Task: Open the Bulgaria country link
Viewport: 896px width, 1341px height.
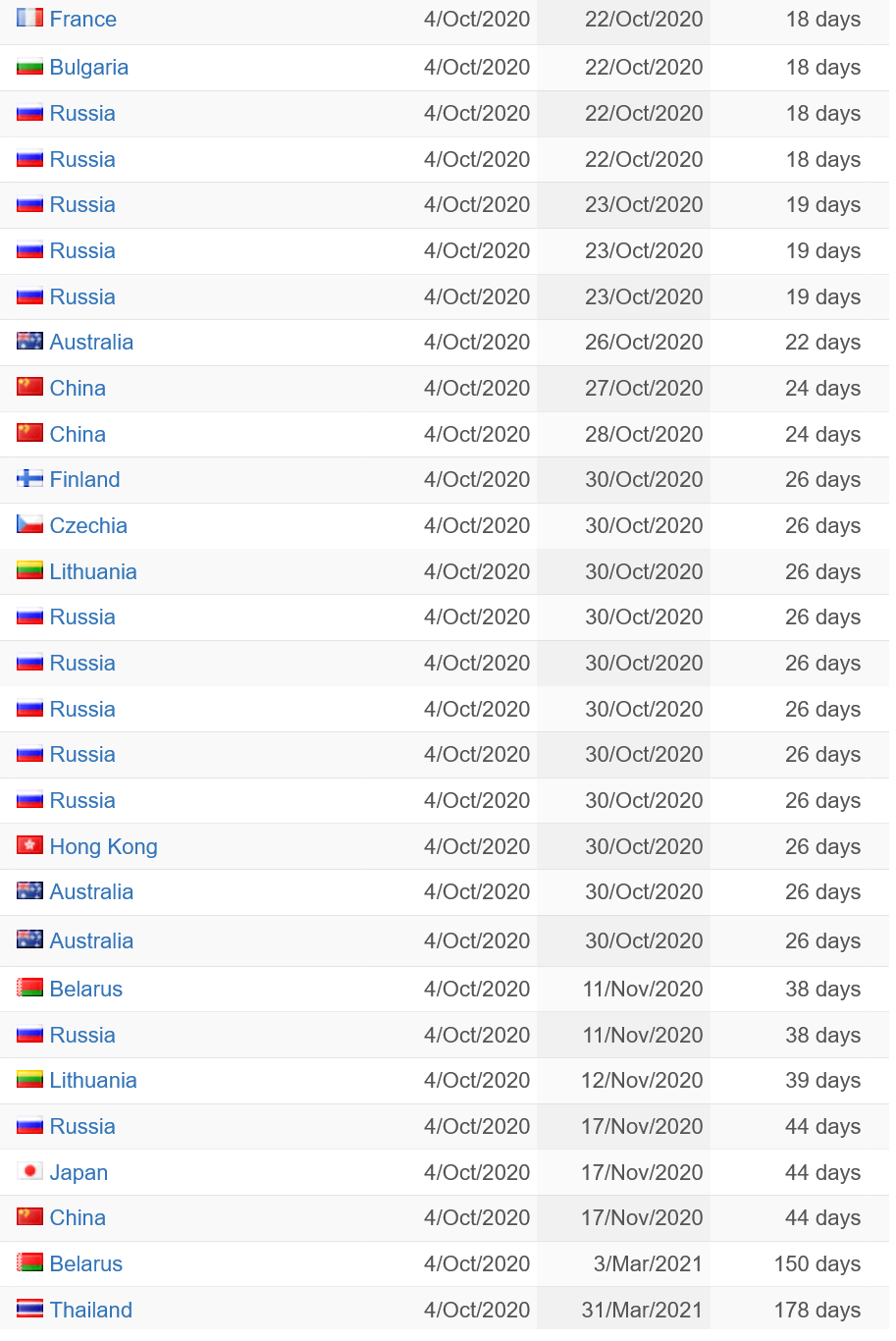Action: click(88, 68)
